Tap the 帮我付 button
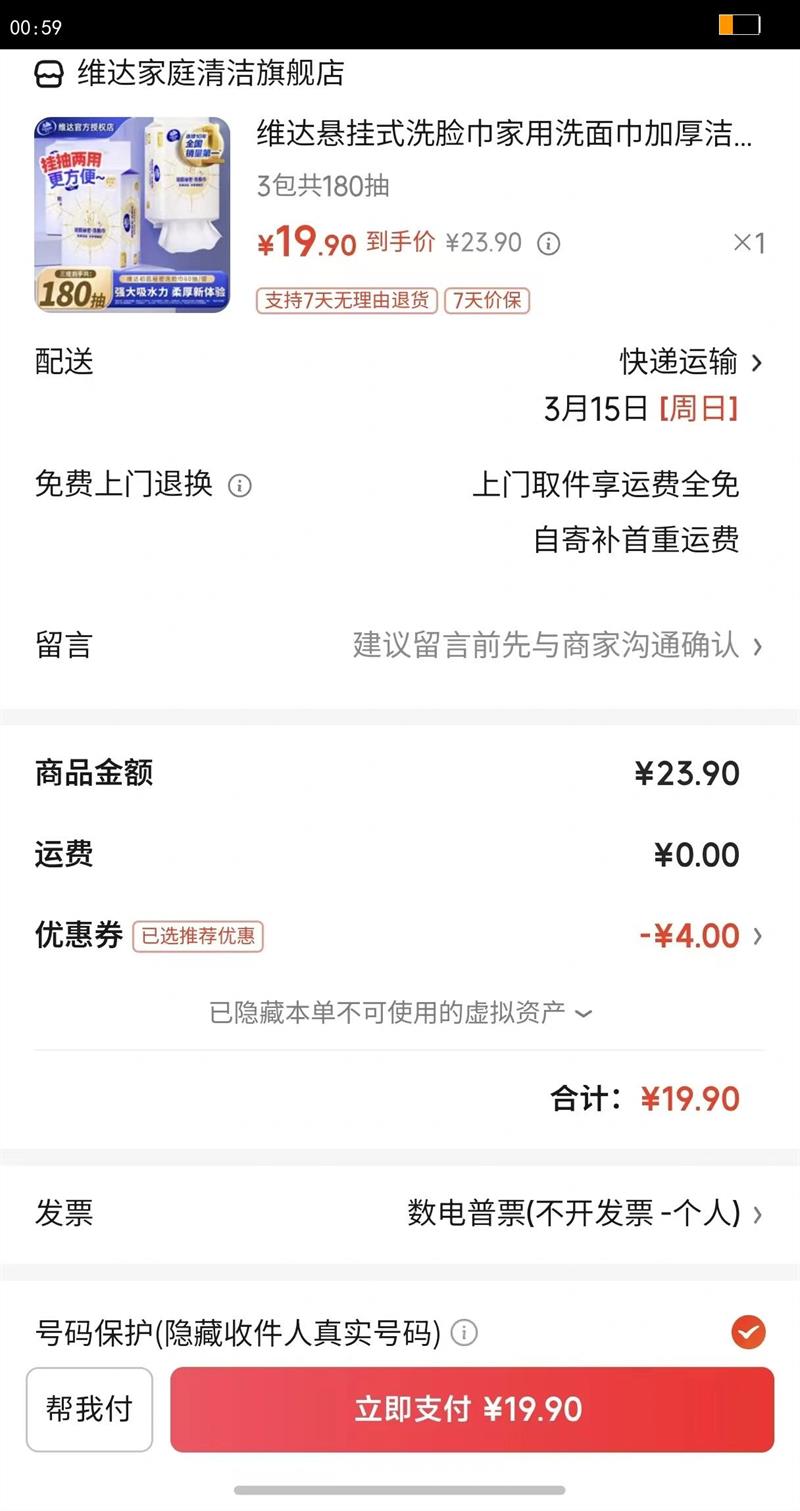 pyautogui.click(x=89, y=1409)
